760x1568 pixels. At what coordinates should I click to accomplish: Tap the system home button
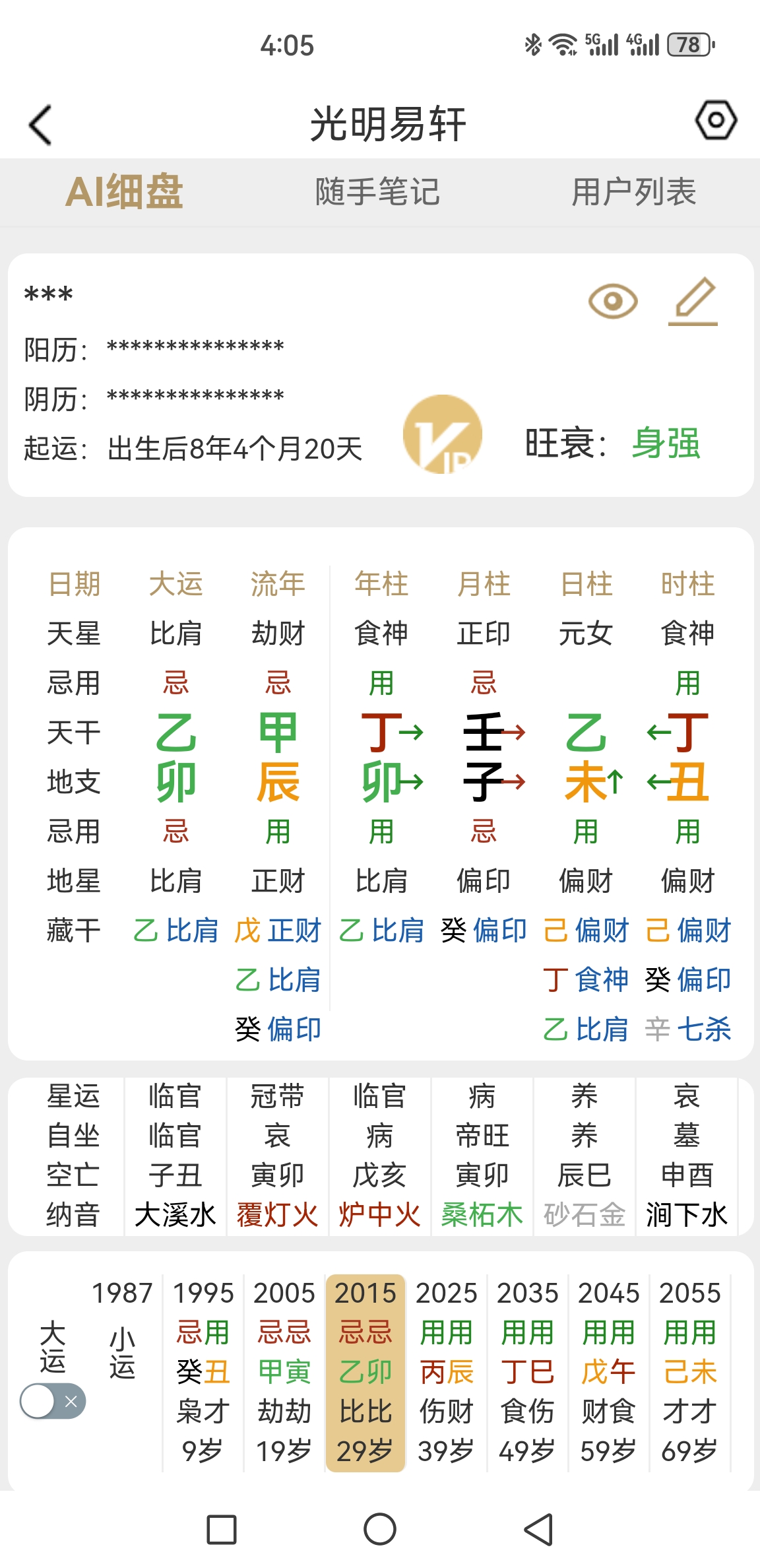(x=380, y=1529)
